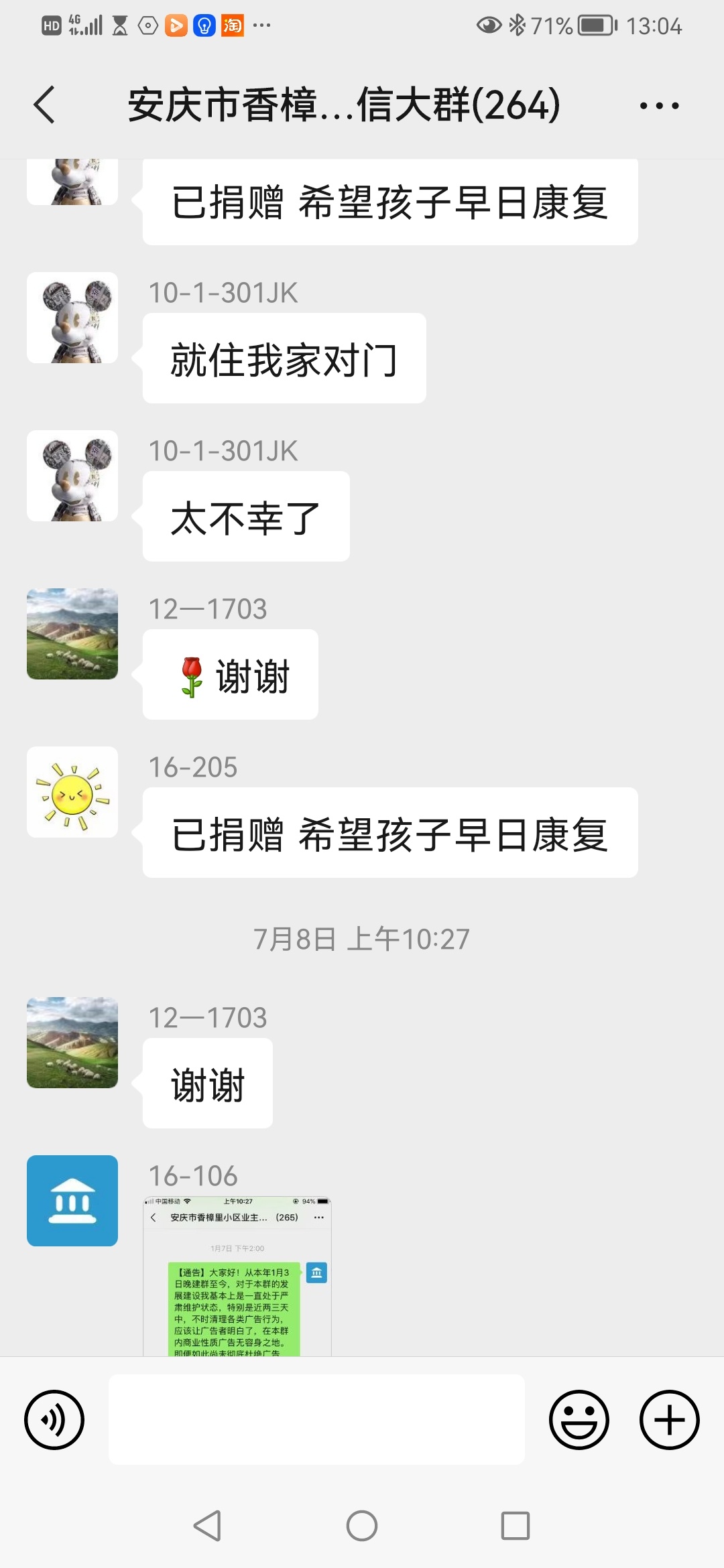
Task: Go back from the group chat
Action: (44, 105)
